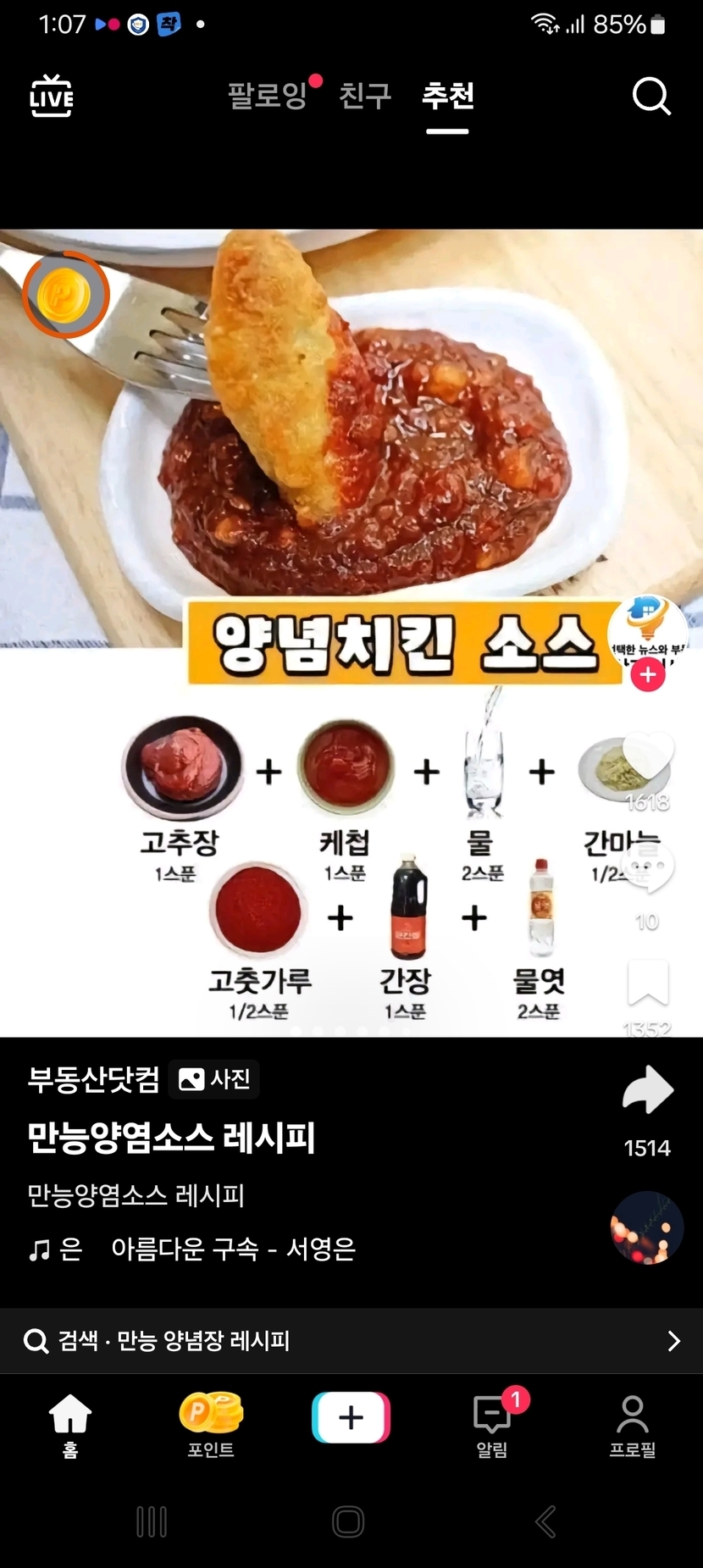Create a new post with the plus button
Image resolution: width=703 pixels, height=1568 pixels.
(351, 1417)
